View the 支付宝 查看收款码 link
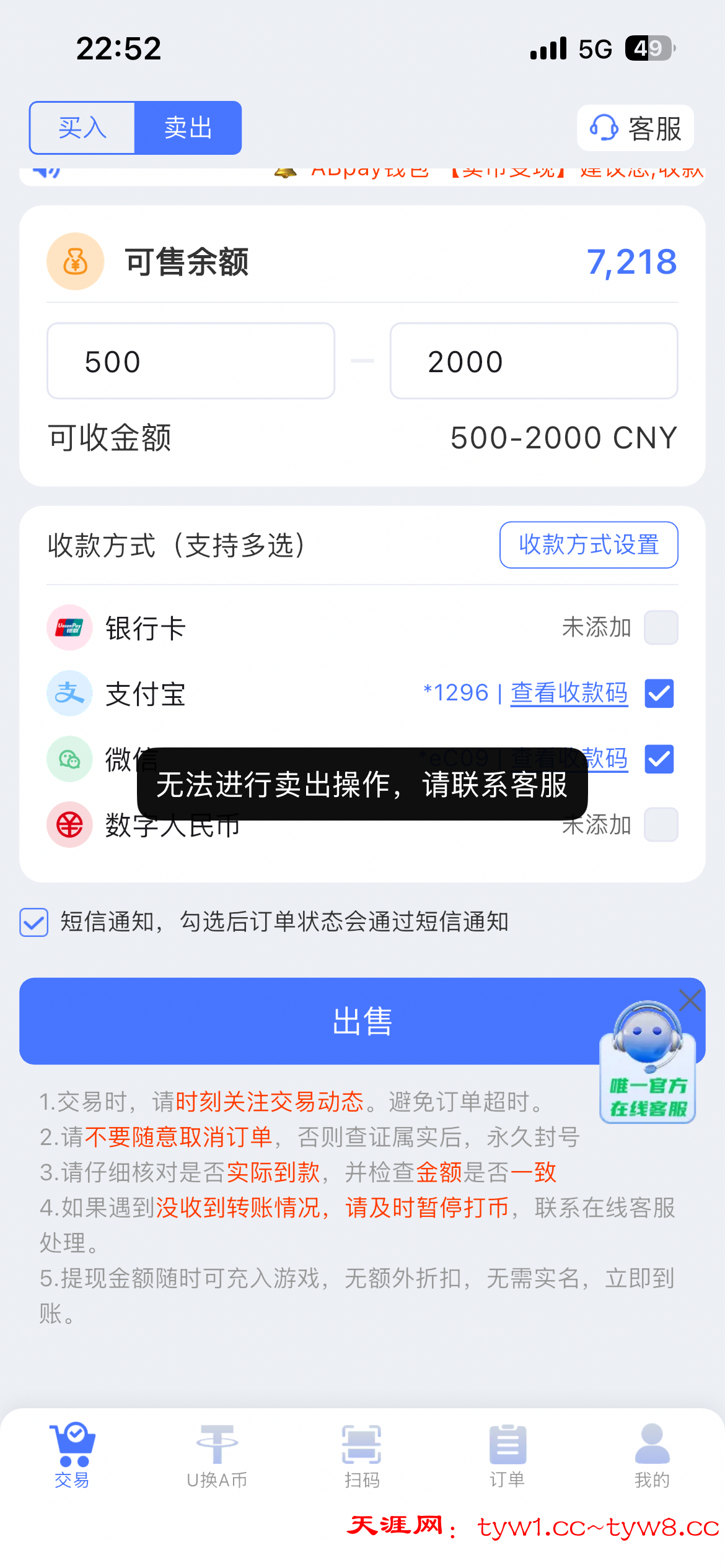Image resolution: width=725 pixels, height=1568 pixels. tap(569, 693)
